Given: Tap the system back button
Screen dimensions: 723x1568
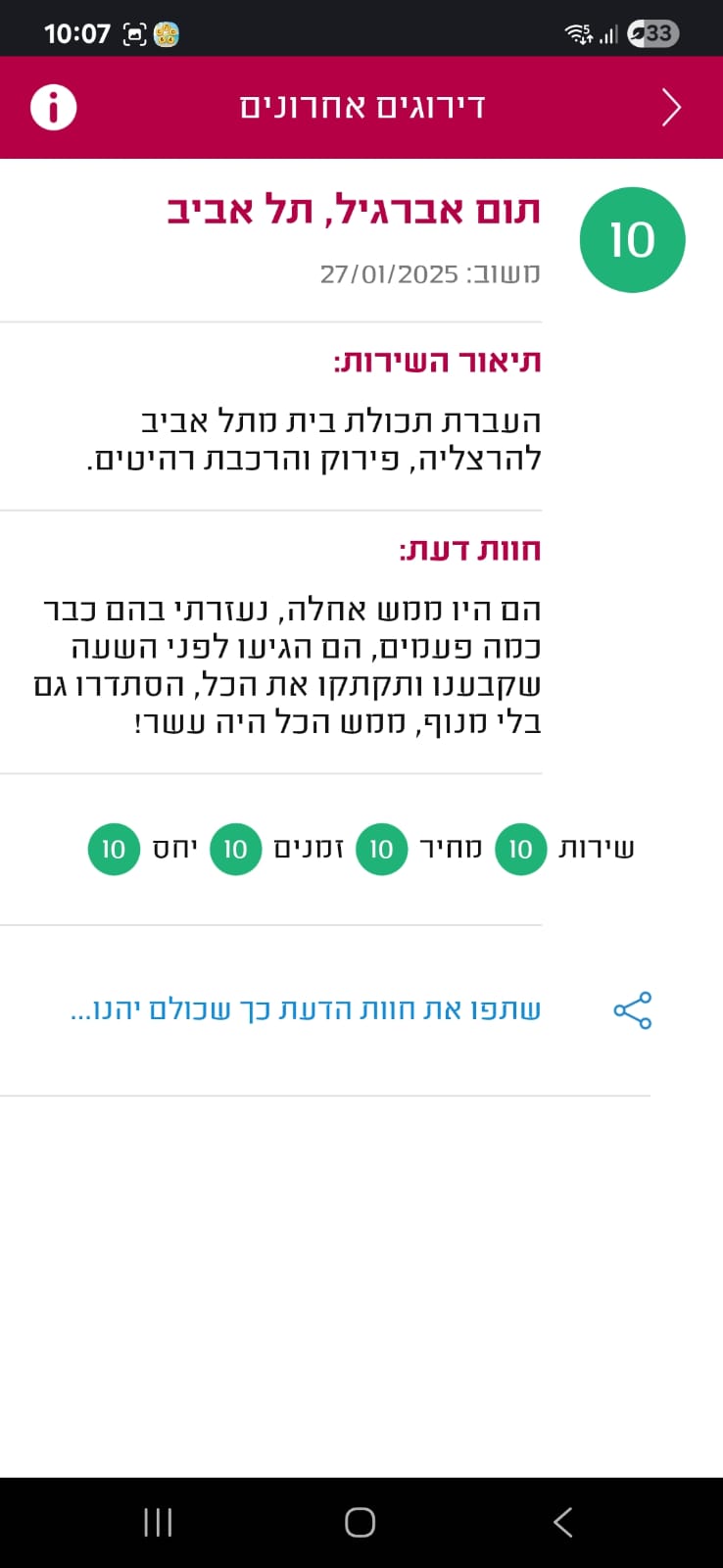Looking at the screenshot, I should pos(563,1522).
